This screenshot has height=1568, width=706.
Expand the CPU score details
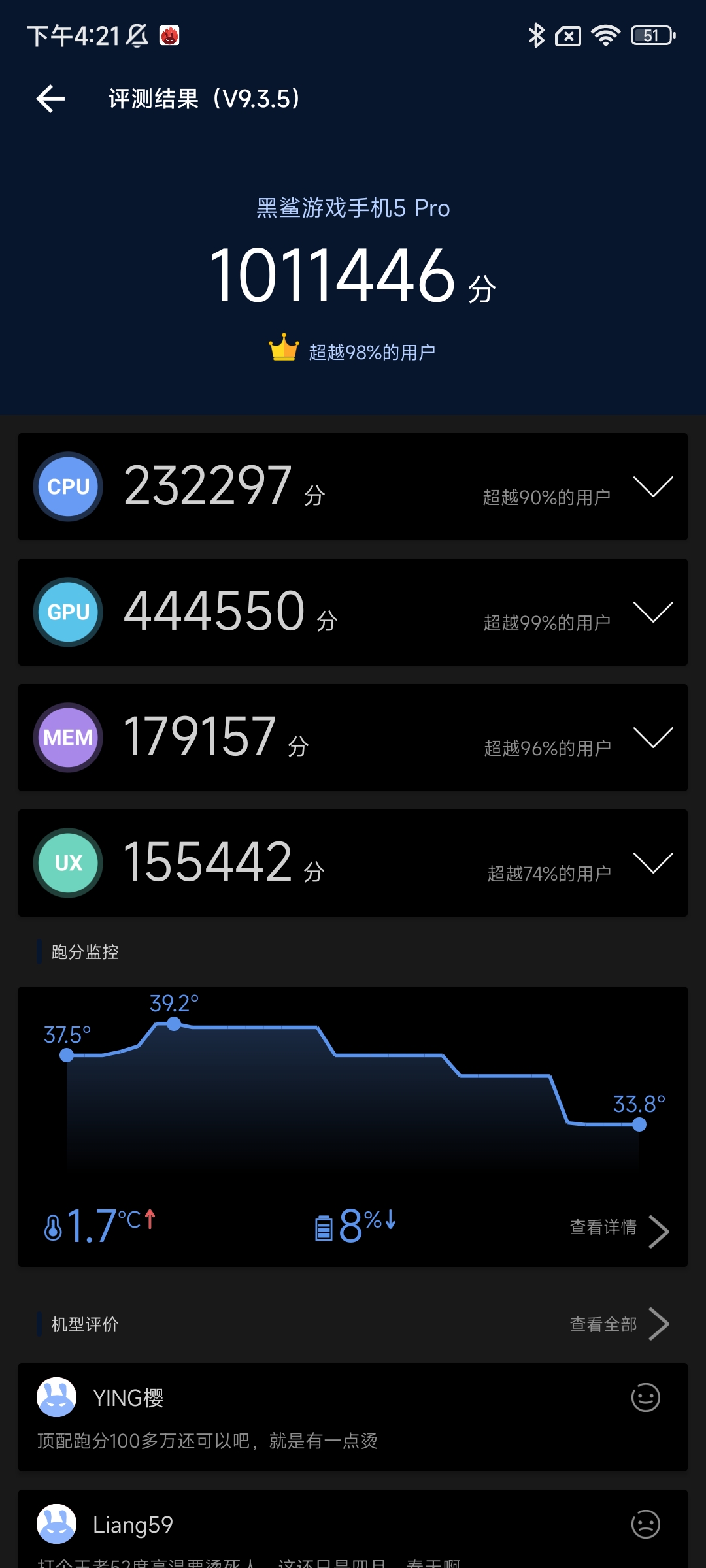653,487
